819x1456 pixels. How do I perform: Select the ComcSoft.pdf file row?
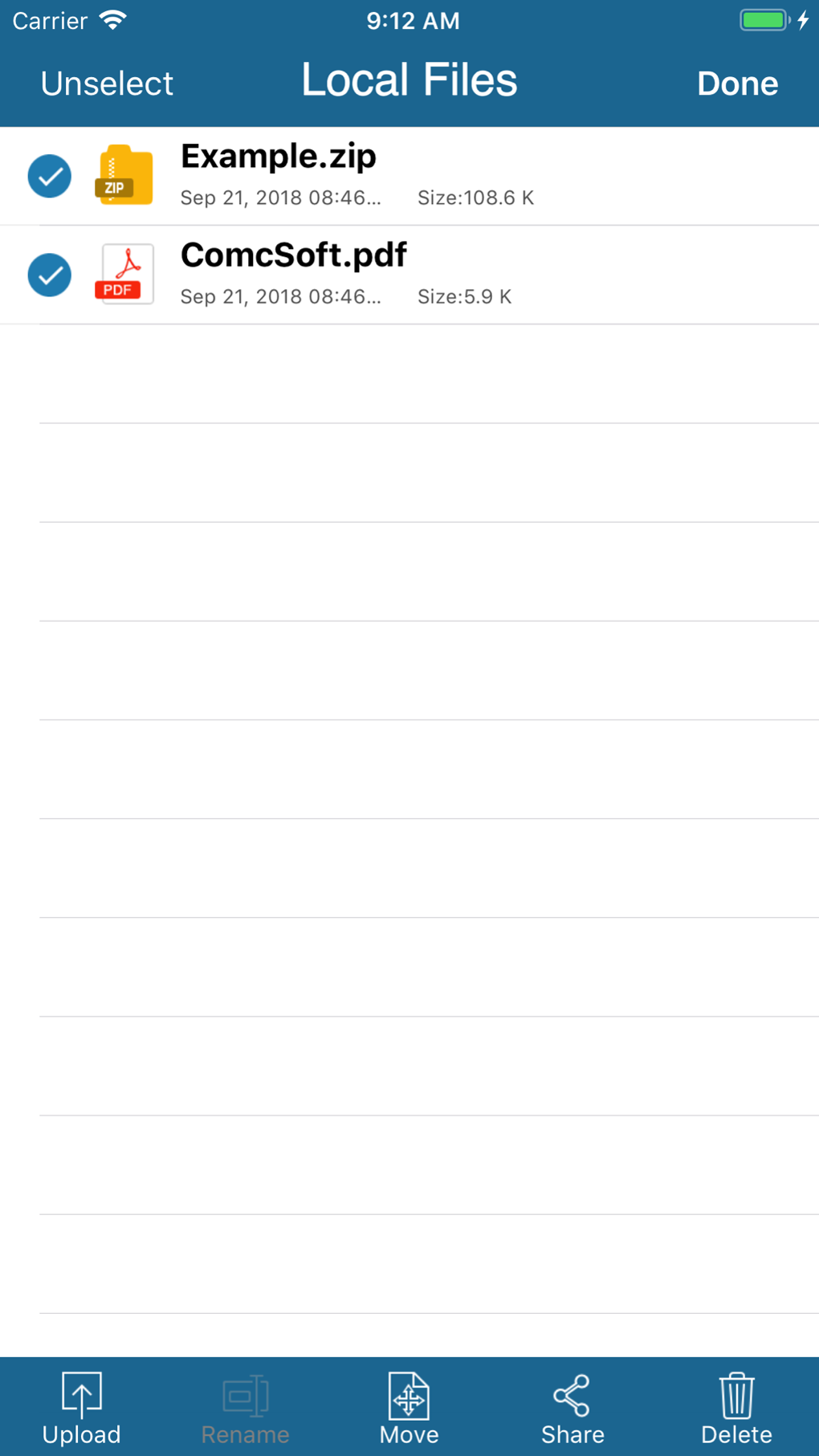409,275
